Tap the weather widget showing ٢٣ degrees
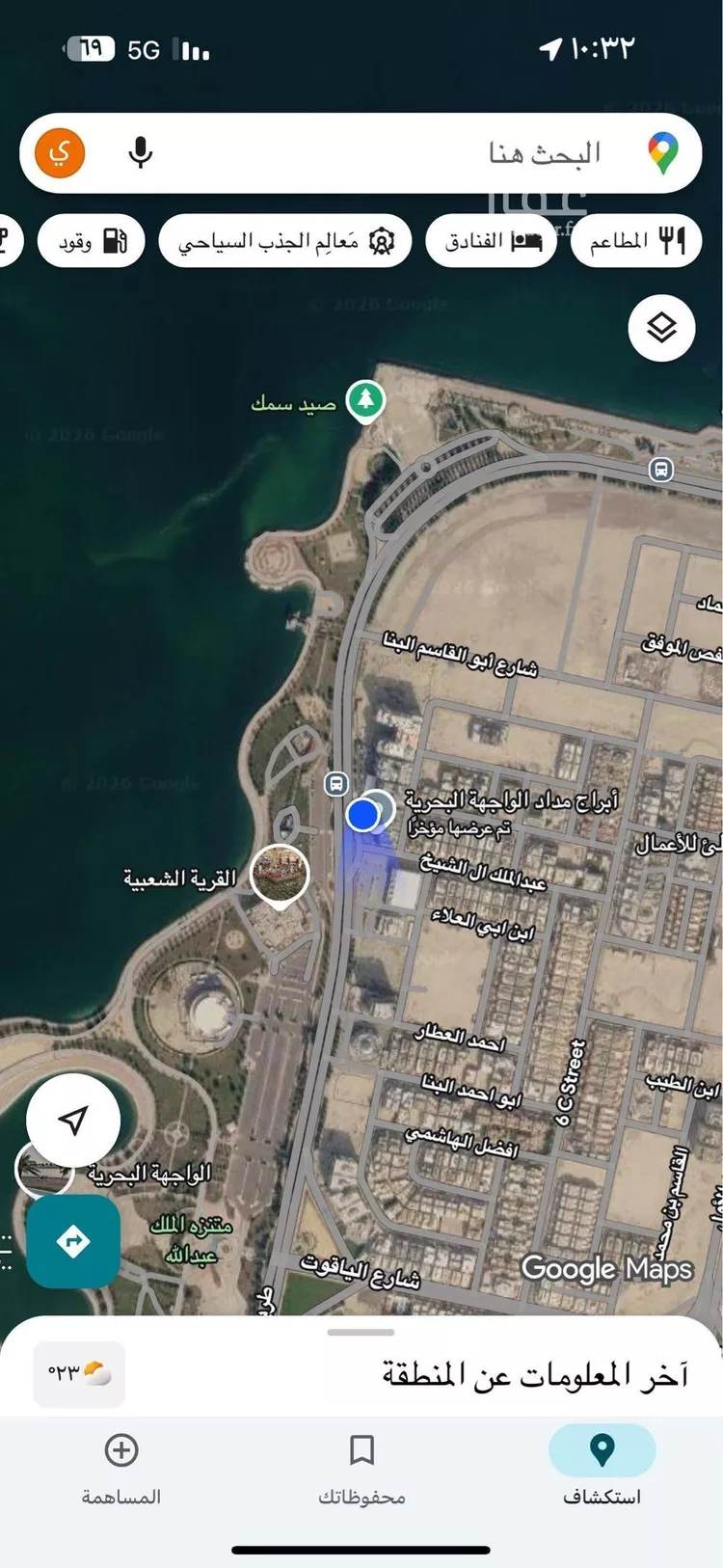The width and height of the screenshot is (723, 1568). click(x=79, y=1374)
